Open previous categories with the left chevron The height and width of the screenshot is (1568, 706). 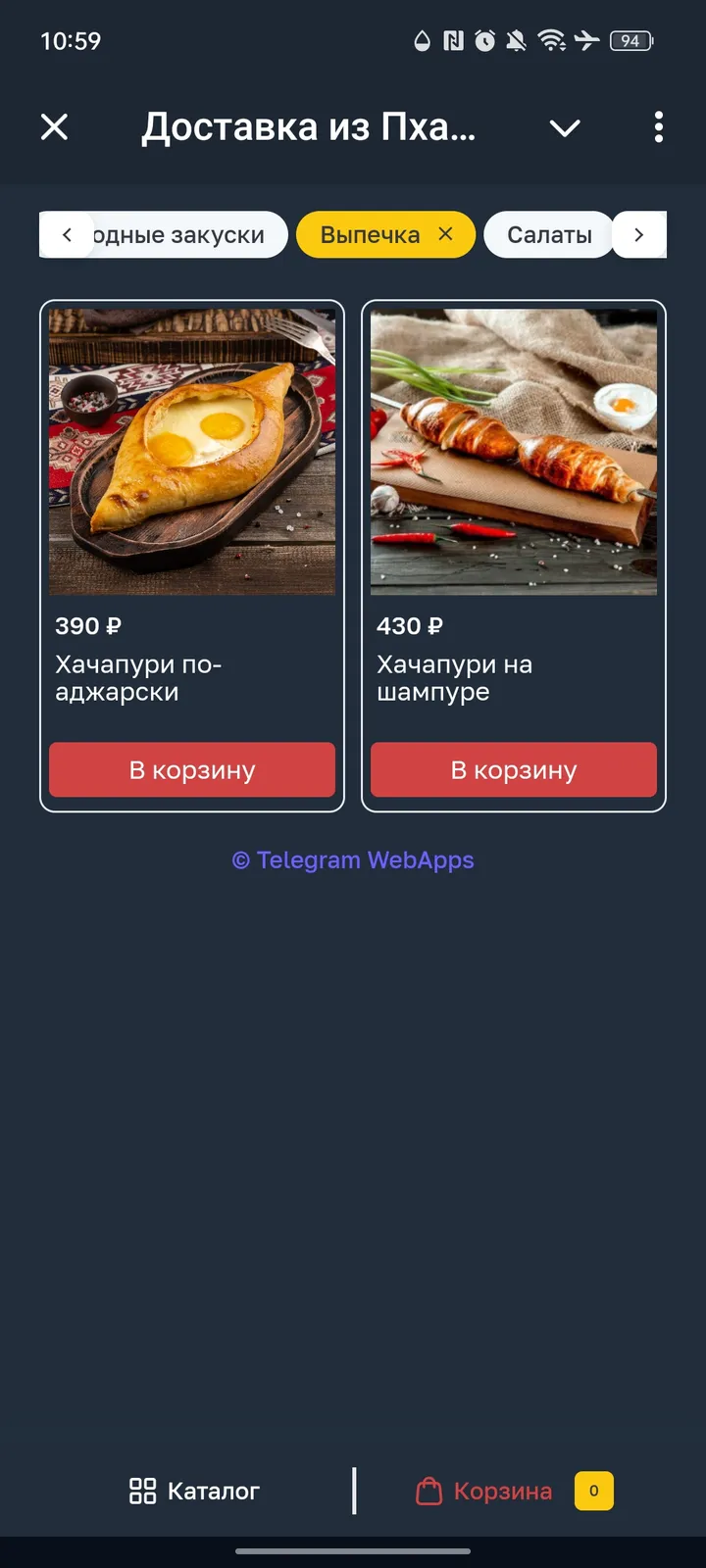(66, 234)
